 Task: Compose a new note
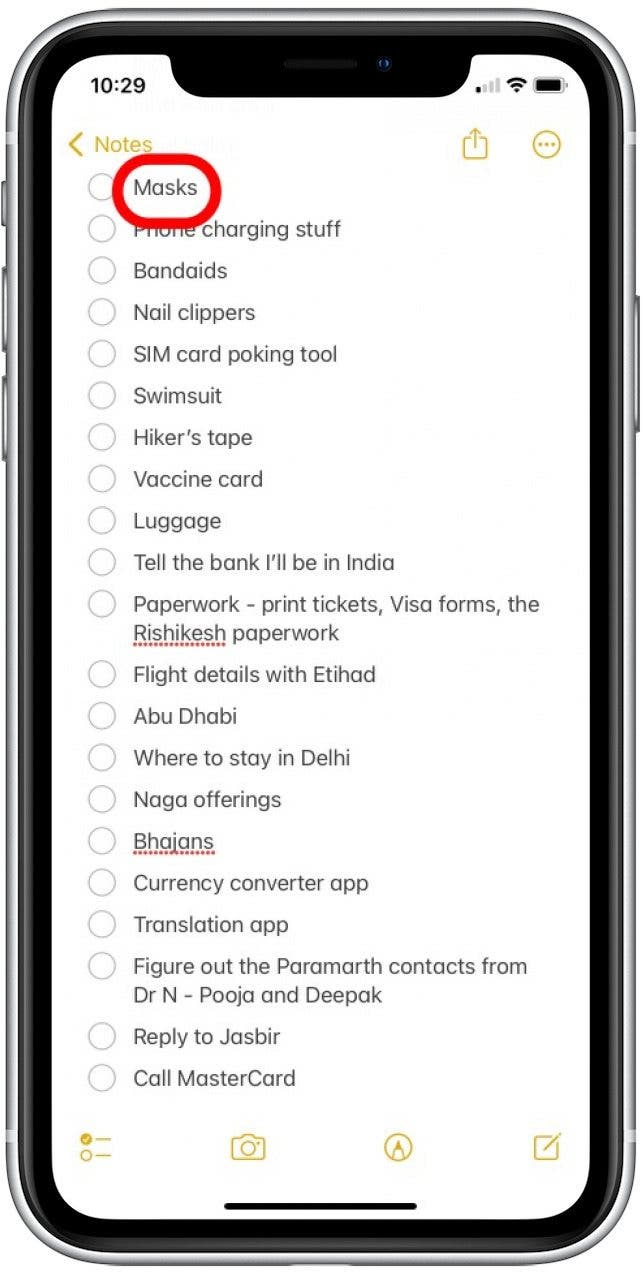tap(547, 1147)
